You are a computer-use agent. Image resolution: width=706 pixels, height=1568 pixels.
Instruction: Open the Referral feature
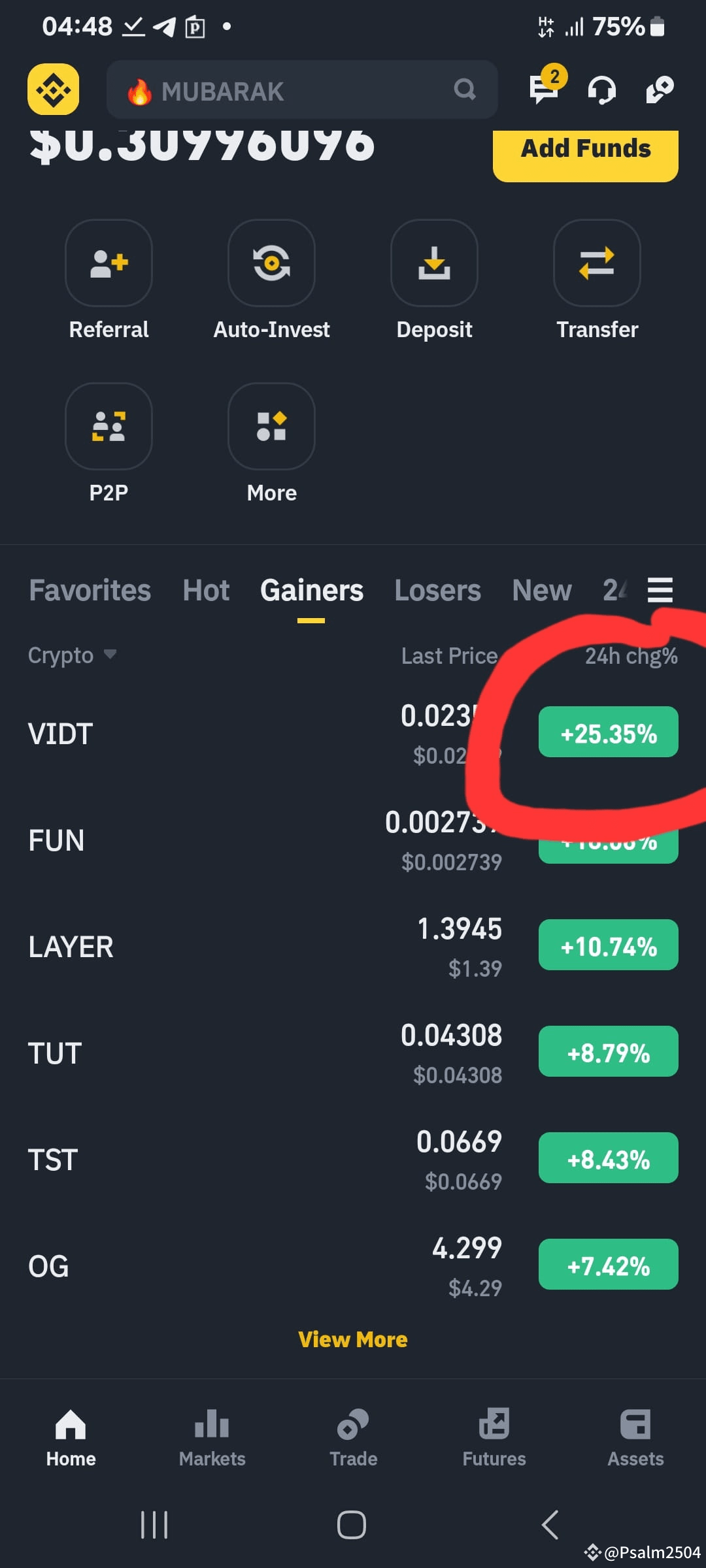[x=109, y=263]
